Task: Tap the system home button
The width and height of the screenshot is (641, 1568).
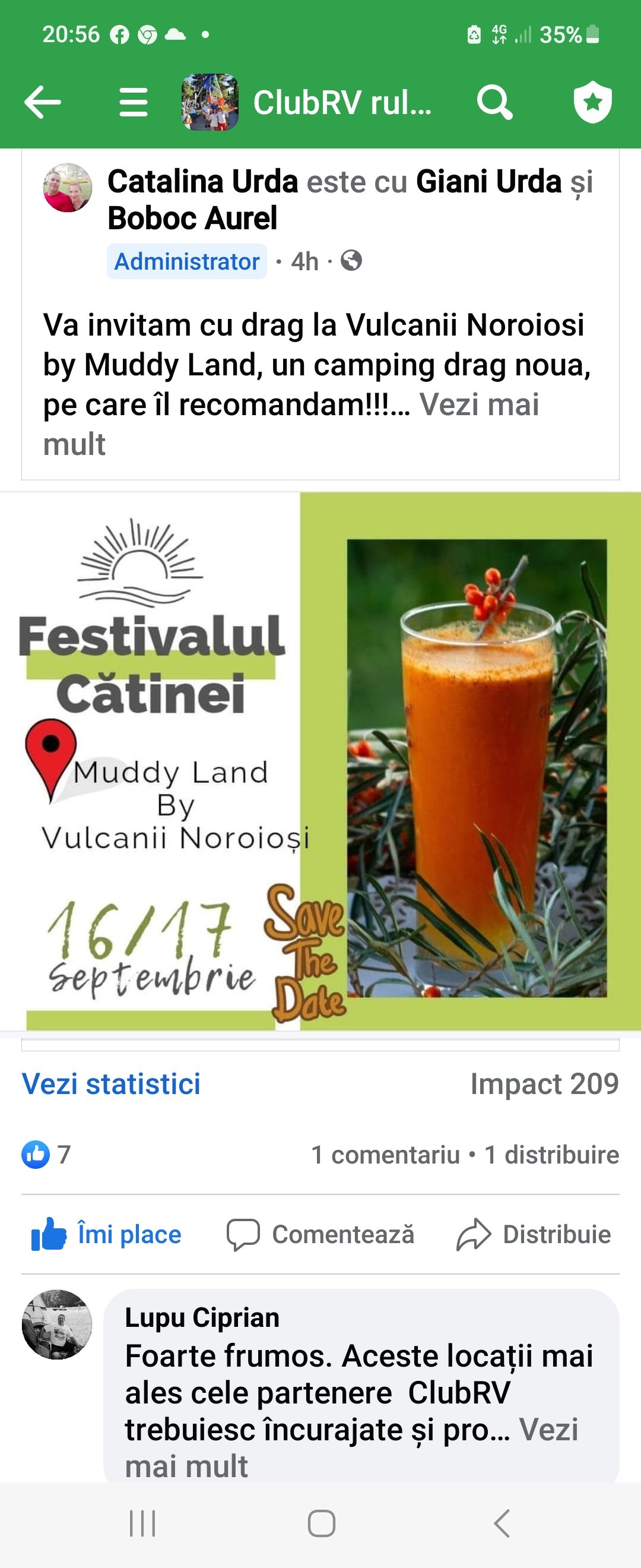Action: point(321,1523)
